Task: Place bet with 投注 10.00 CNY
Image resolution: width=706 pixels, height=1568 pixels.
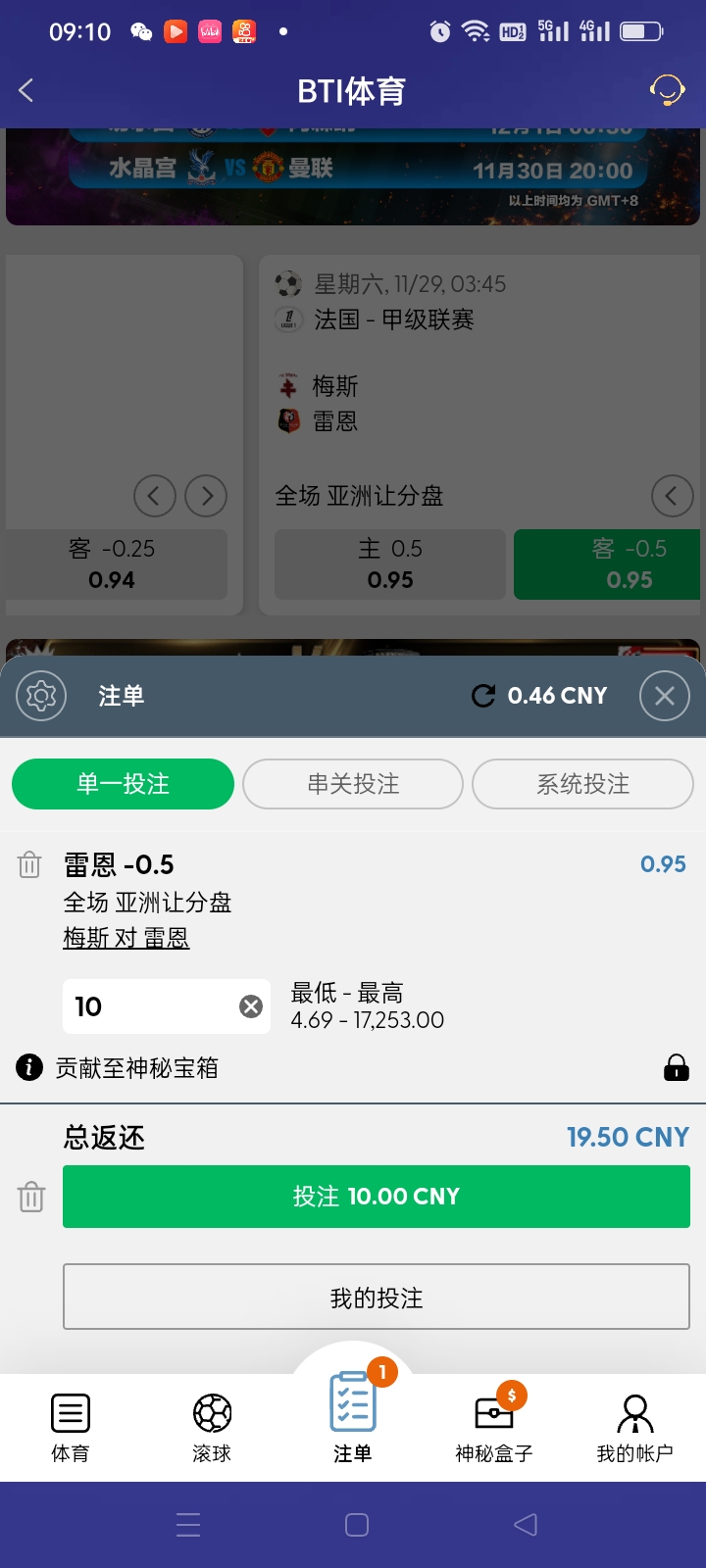Action: click(x=376, y=1197)
